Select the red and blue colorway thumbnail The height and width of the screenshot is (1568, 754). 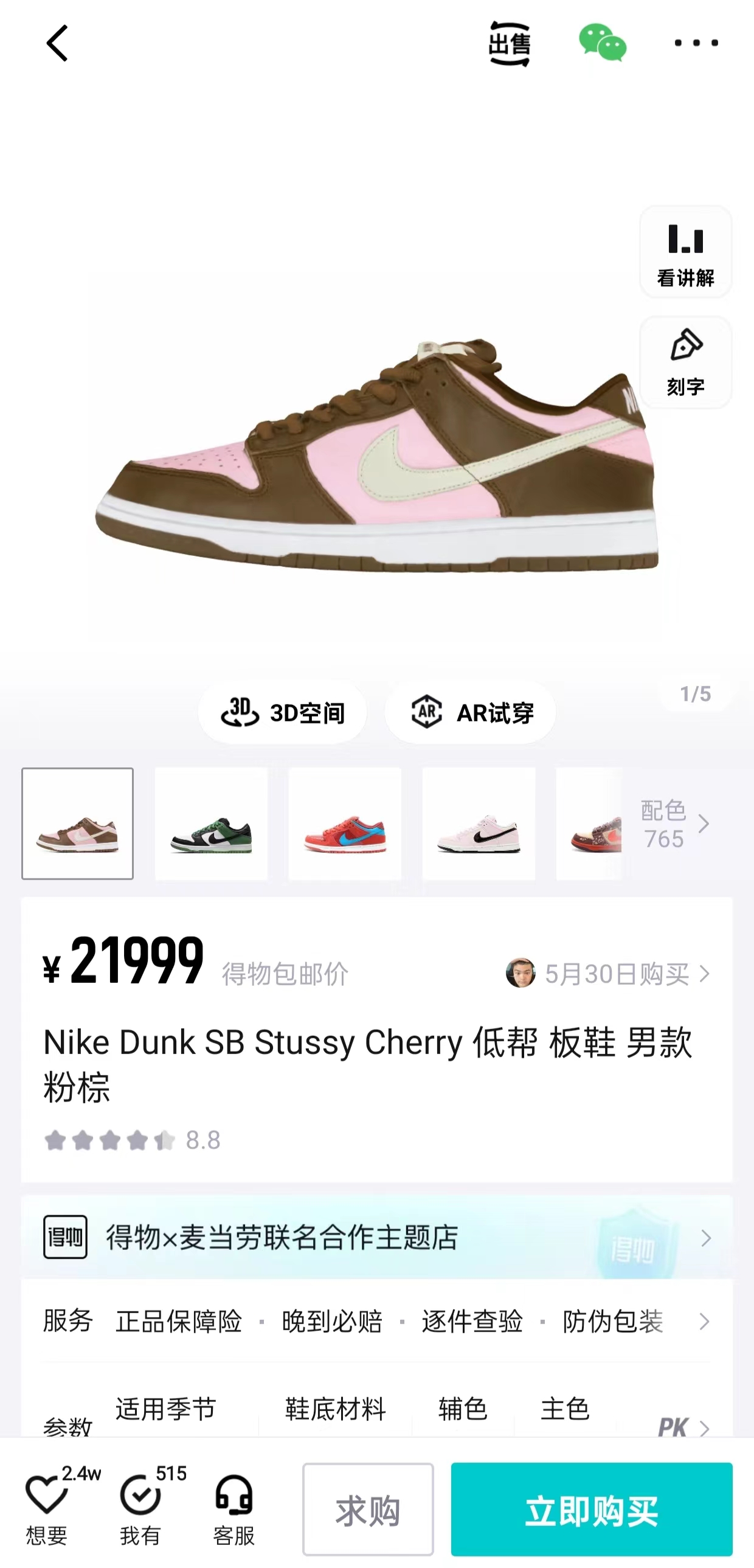tap(345, 824)
